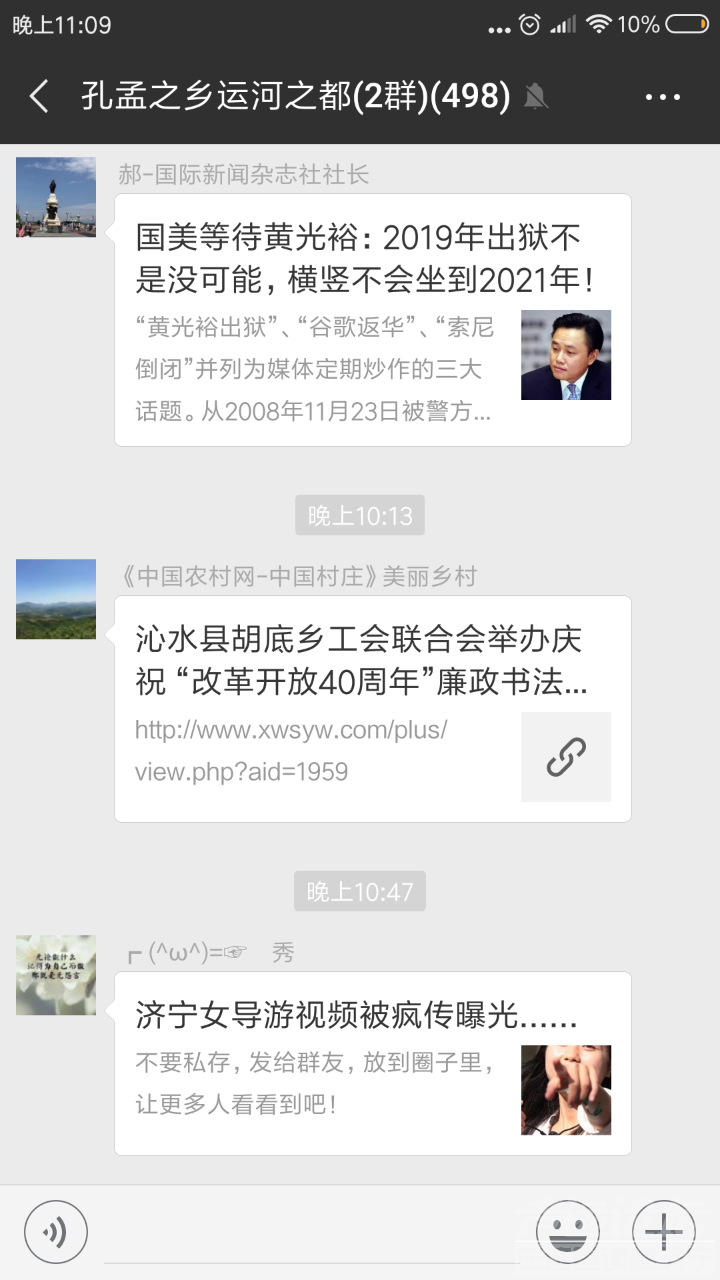
Task: Open the 国美等待黄光裕 article card
Action: (372, 320)
